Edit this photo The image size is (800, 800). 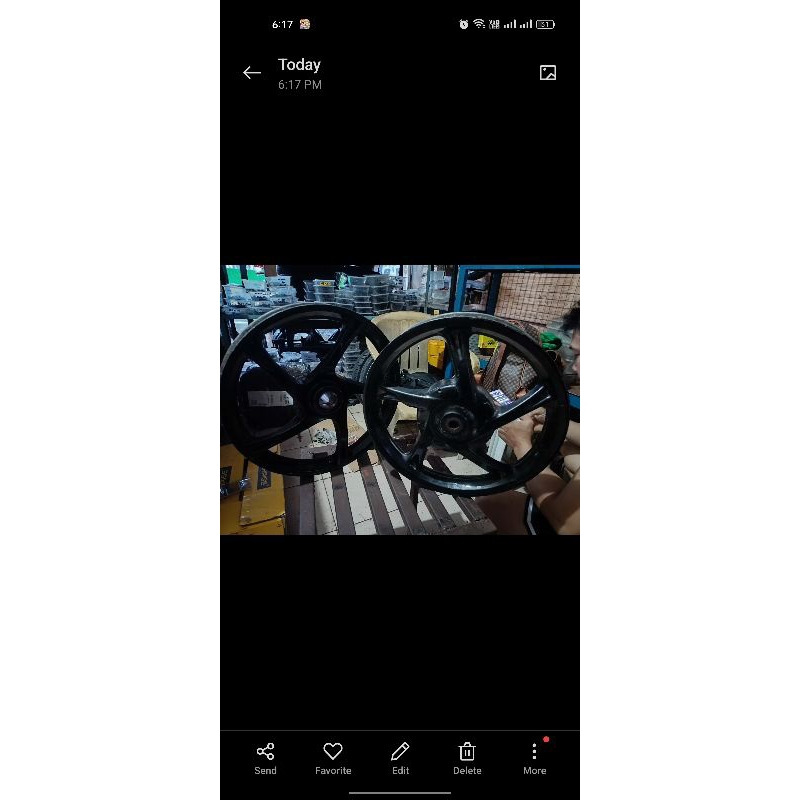pos(400,759)
